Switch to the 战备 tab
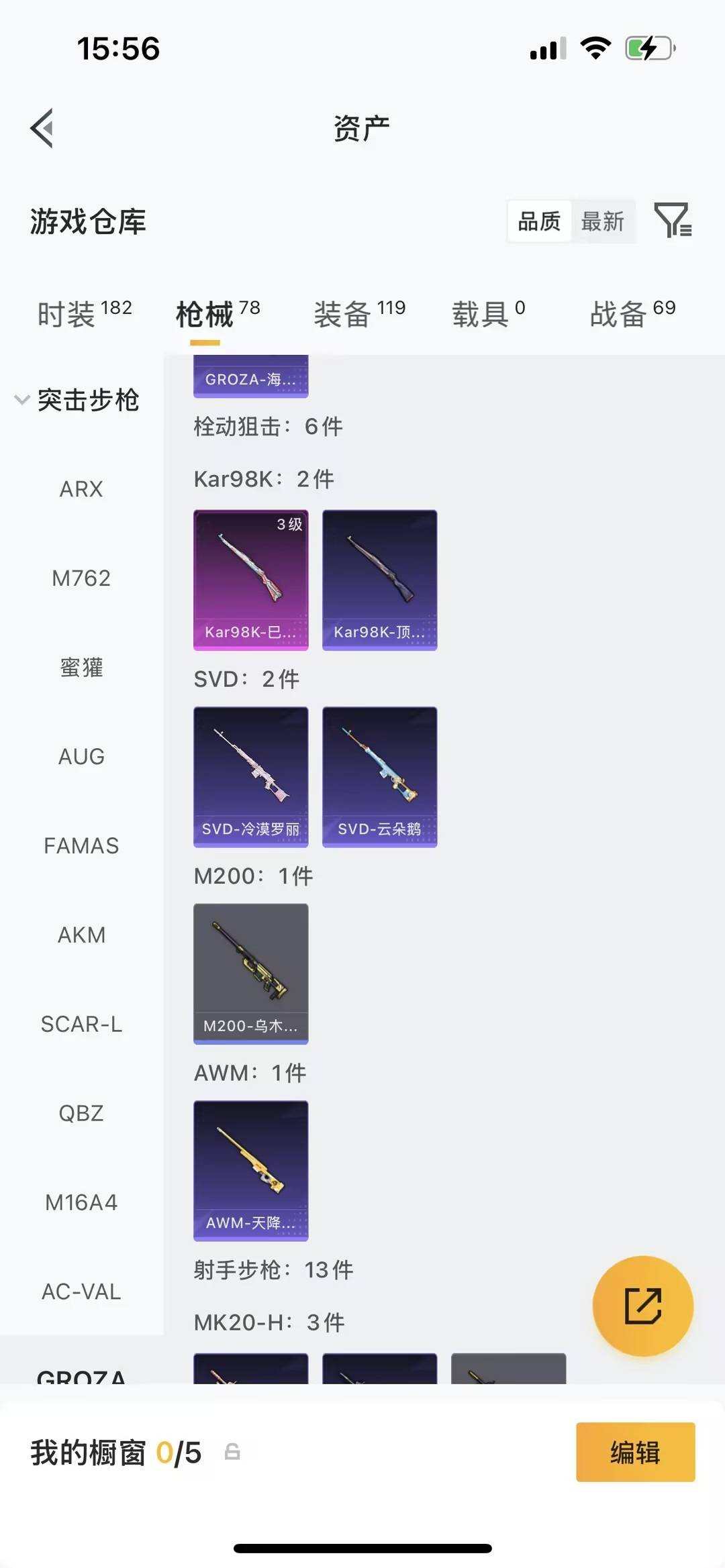725x1568 pixels. tap(632, 313)
